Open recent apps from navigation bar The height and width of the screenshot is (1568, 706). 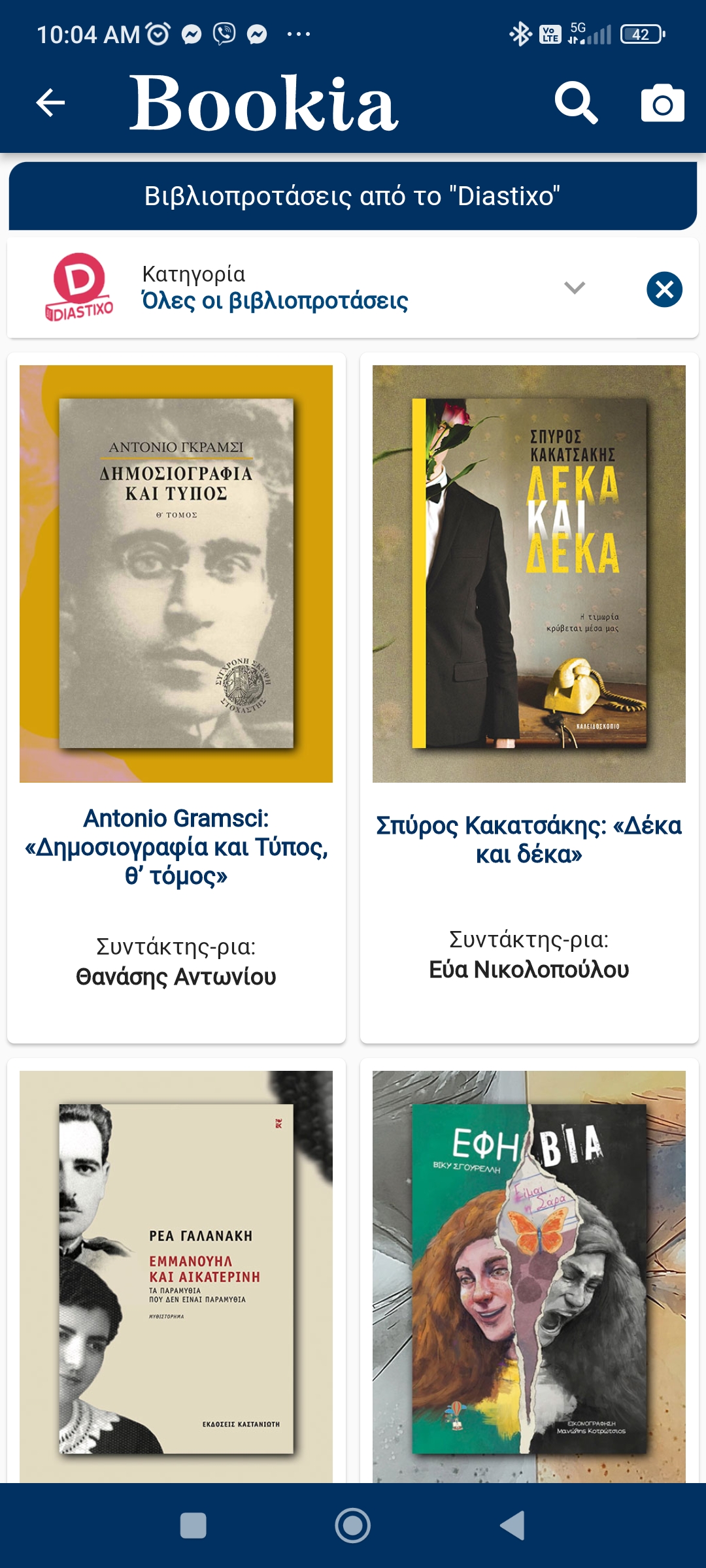click(193, 1526)
